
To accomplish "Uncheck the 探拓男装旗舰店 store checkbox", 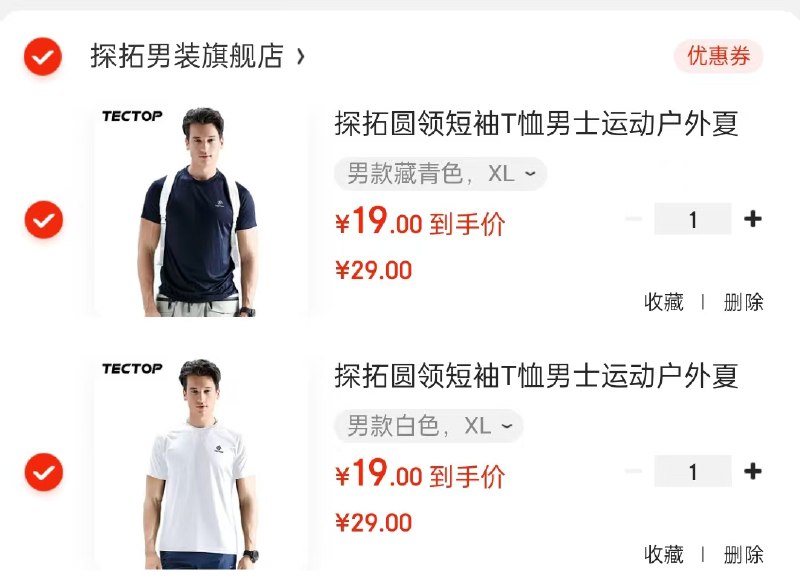I will coord(43,57).
